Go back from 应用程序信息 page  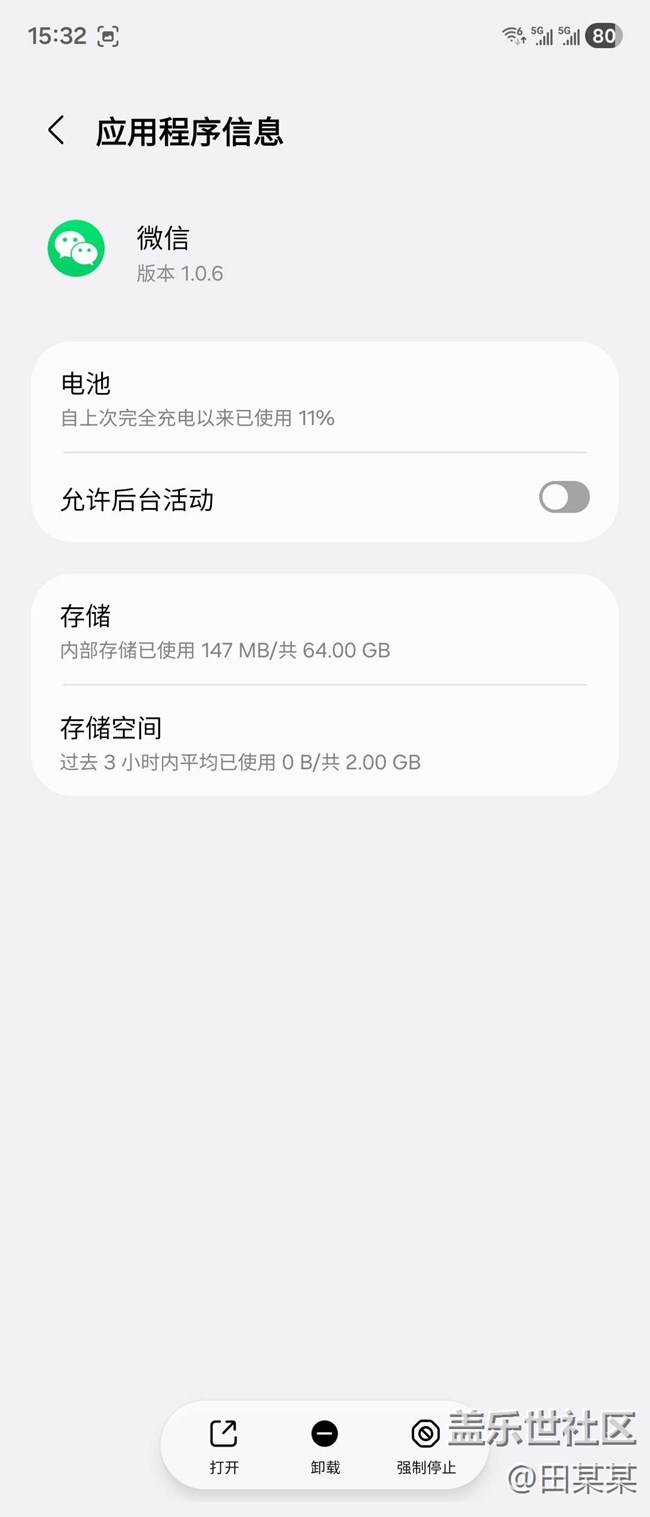[x=56, y=131]
